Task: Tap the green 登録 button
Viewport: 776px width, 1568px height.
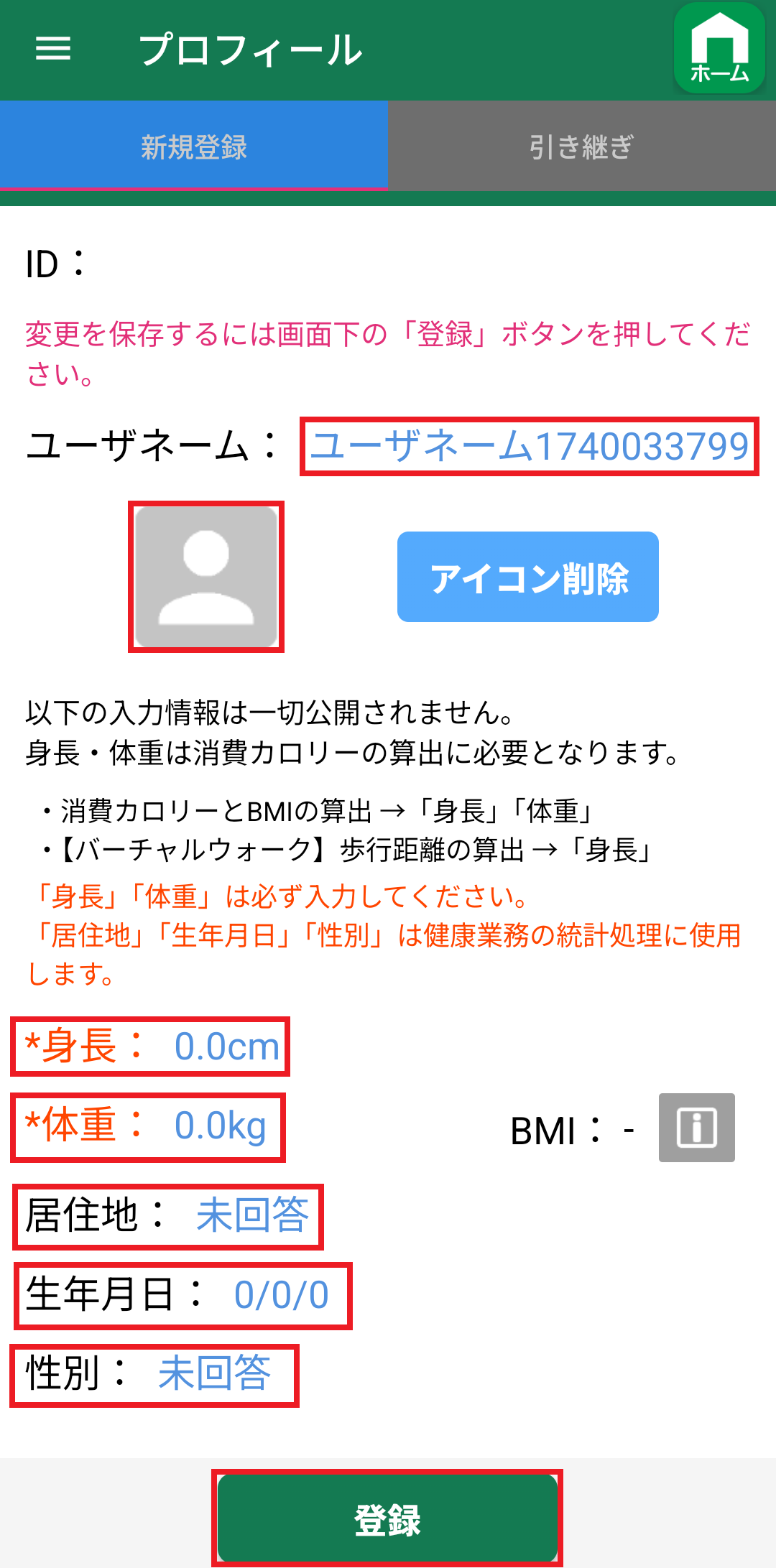Action: pos(387,1518)
